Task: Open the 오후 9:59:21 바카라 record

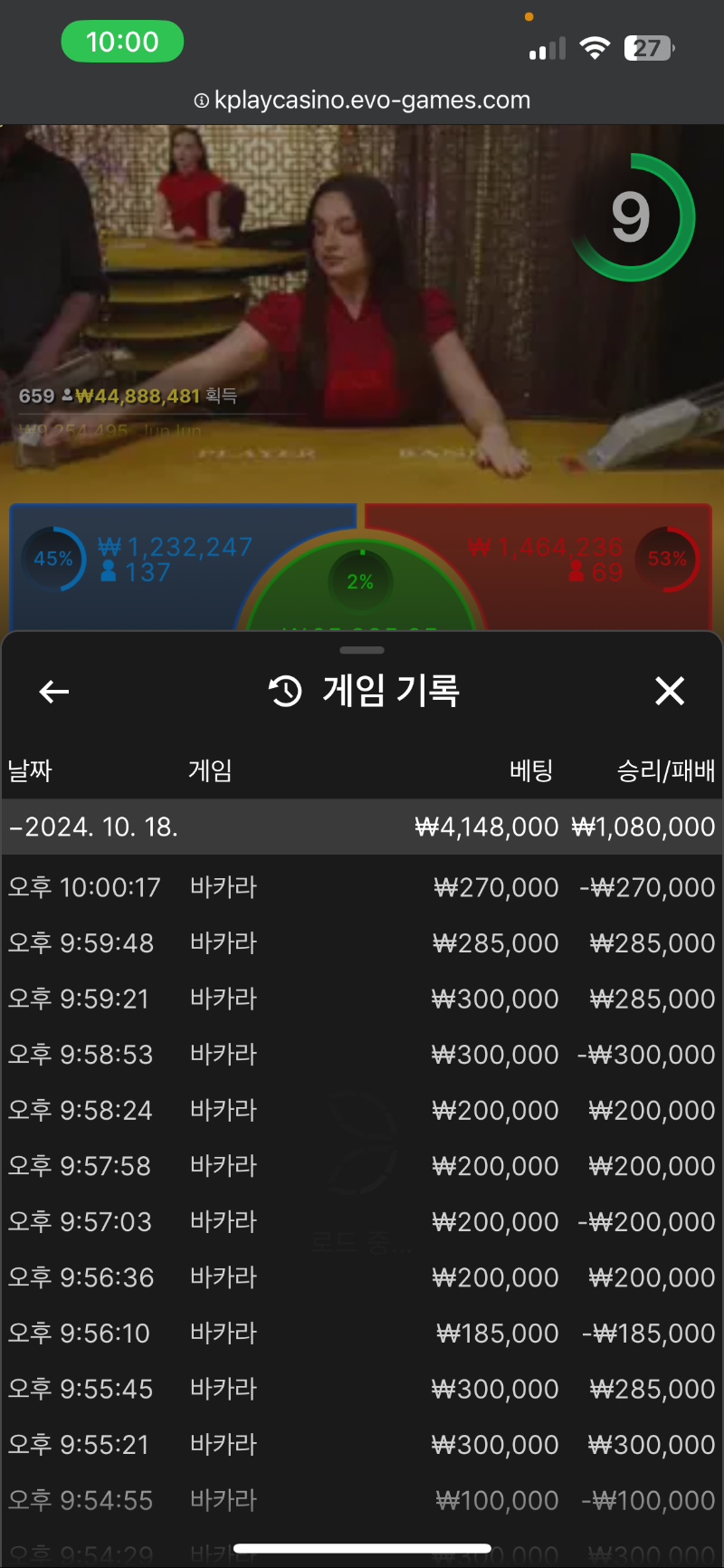Action: pyautogui.click(x=362, y=999)
